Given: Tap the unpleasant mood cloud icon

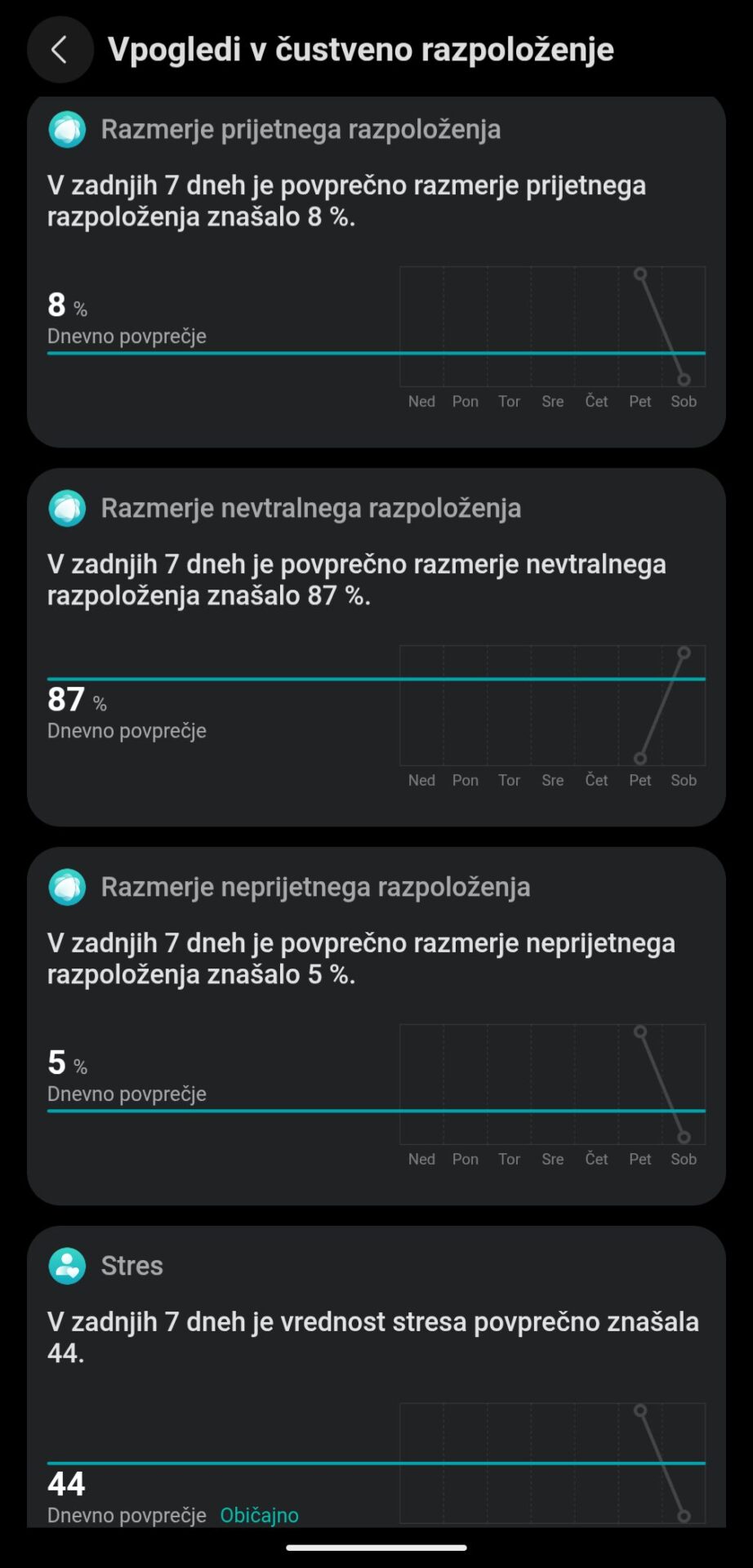Looking at the screenshot, I should tap(68, 887).
